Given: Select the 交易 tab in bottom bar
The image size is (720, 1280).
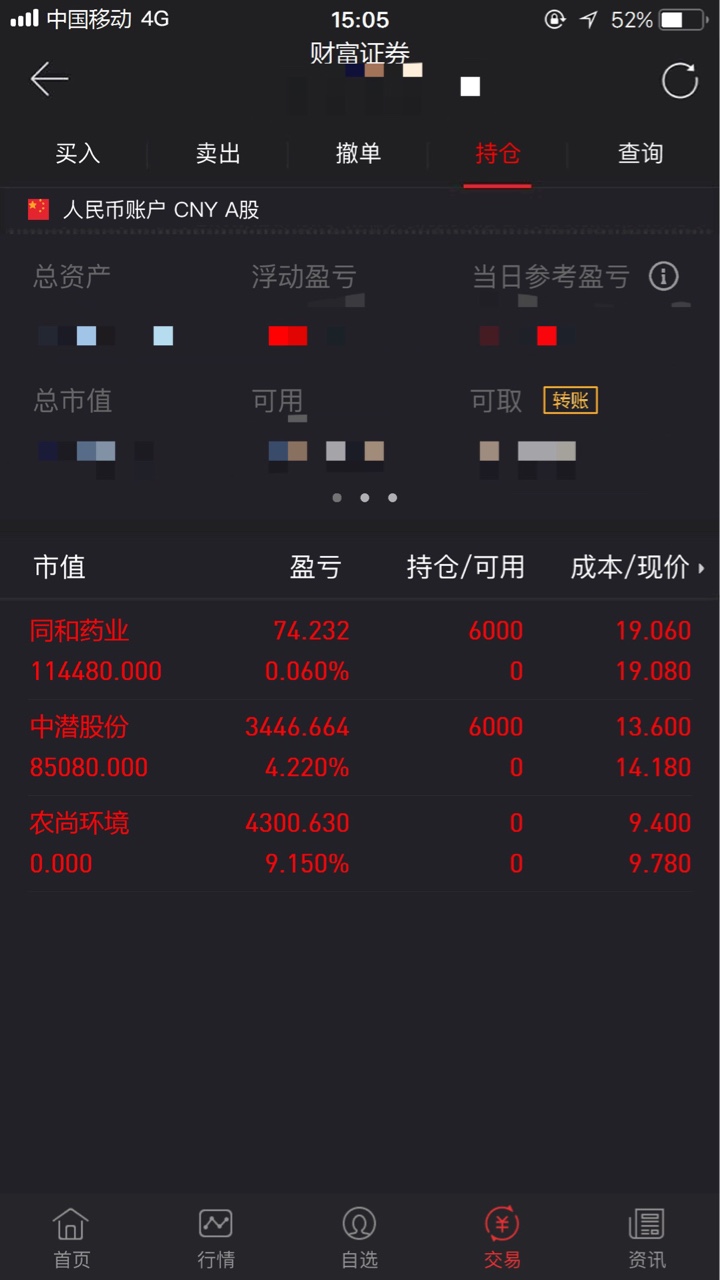Looking at the screenshot, I should 502,1237.
